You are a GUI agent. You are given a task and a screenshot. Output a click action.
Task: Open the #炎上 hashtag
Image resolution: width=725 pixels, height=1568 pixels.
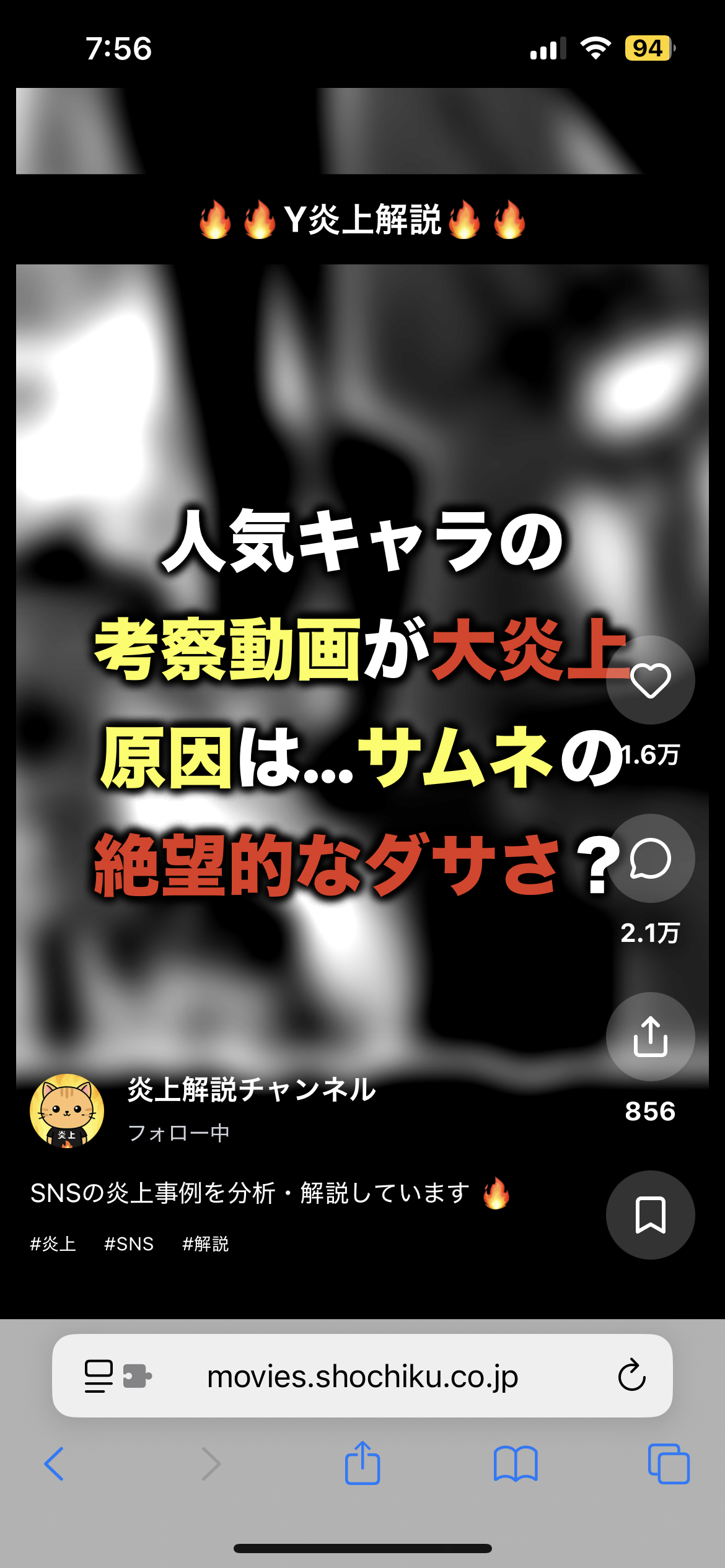point(53,1244)
